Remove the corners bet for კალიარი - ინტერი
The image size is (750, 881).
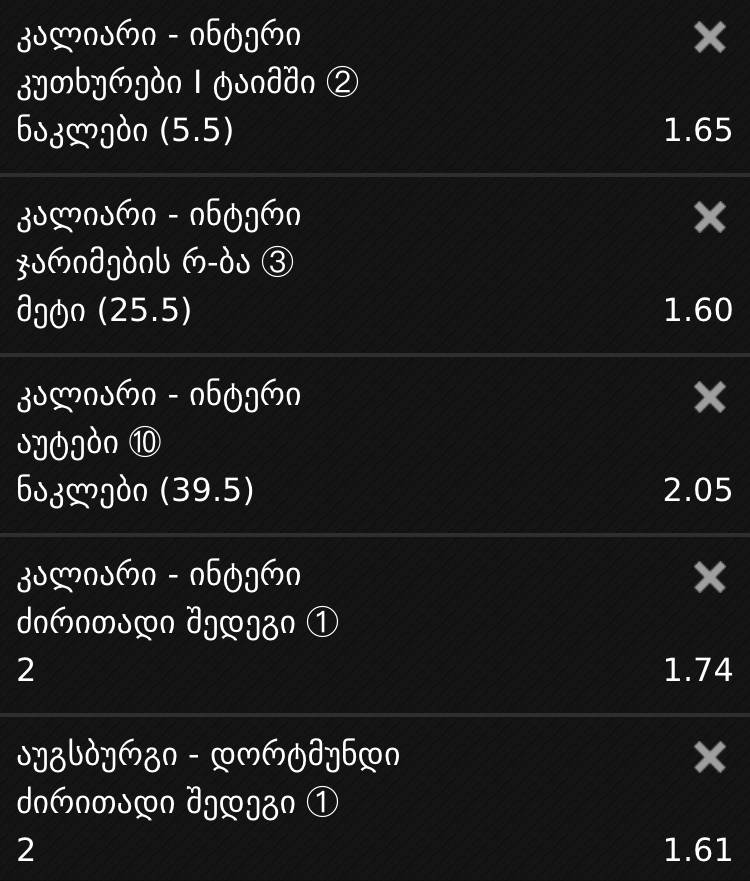pos(709,38)
